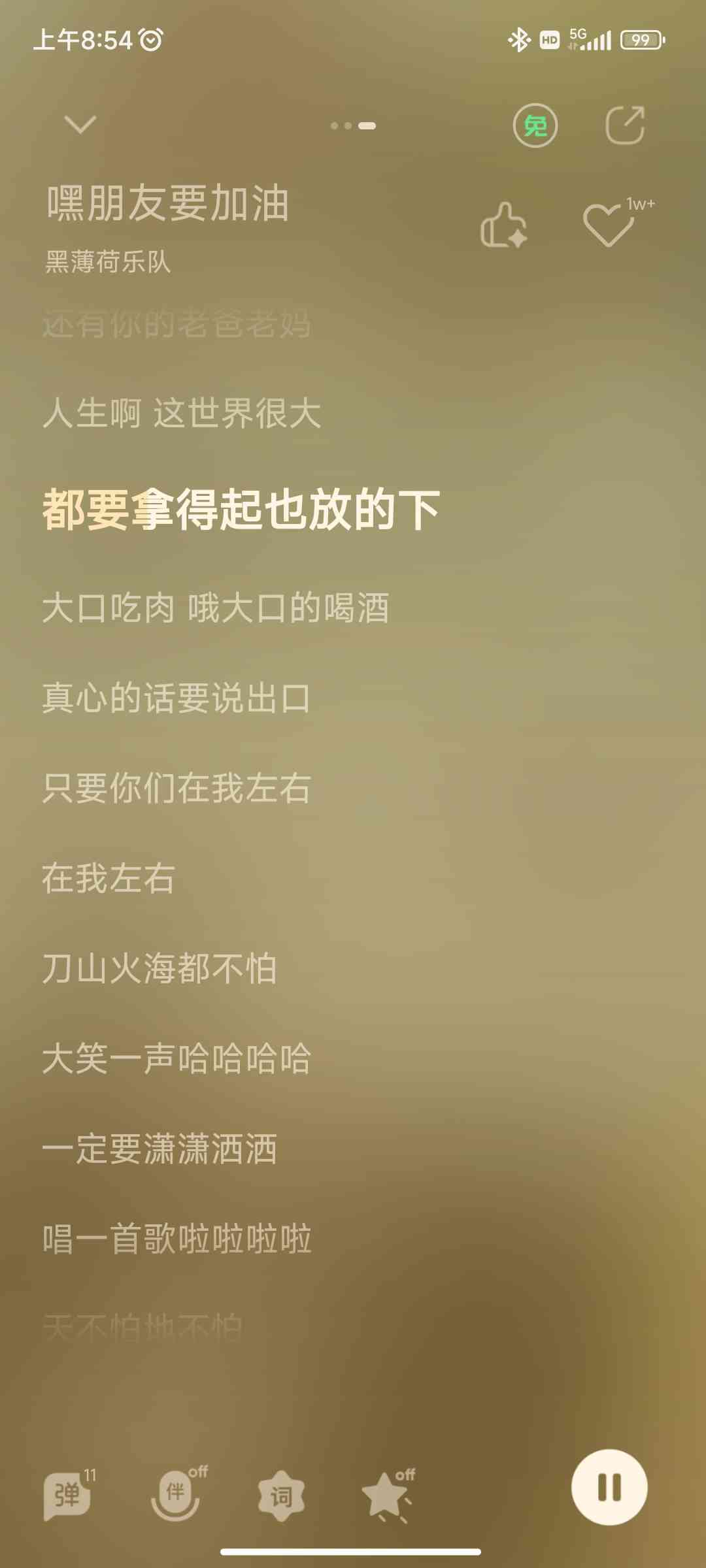Jump to lyric 大口吃肉 哦大口的喝酒

coord(216,608)
